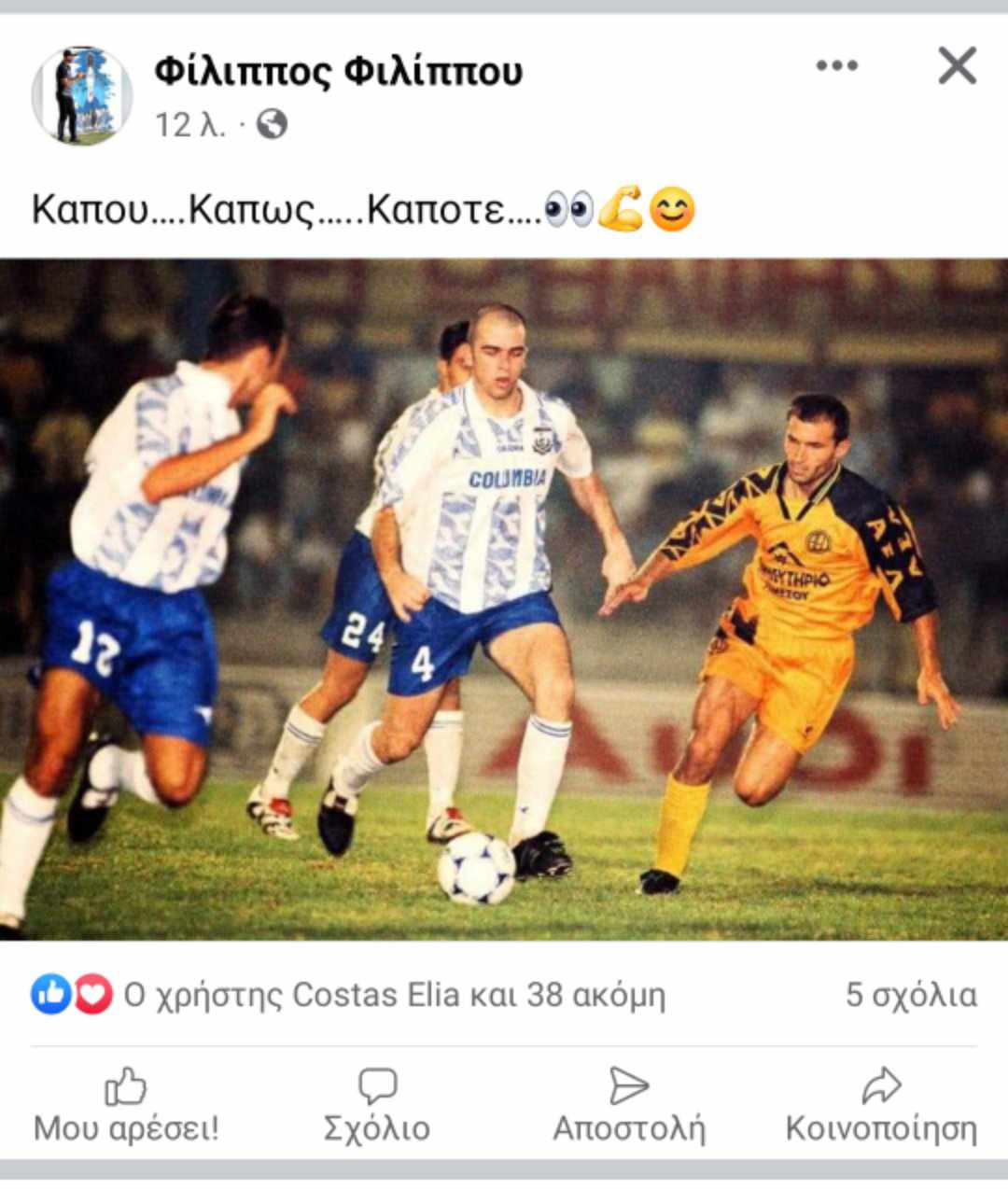This screenshot has height=1189, width=1008.
Task: Like the post with Μου αρέσει!
Action: pos(126,1107)
